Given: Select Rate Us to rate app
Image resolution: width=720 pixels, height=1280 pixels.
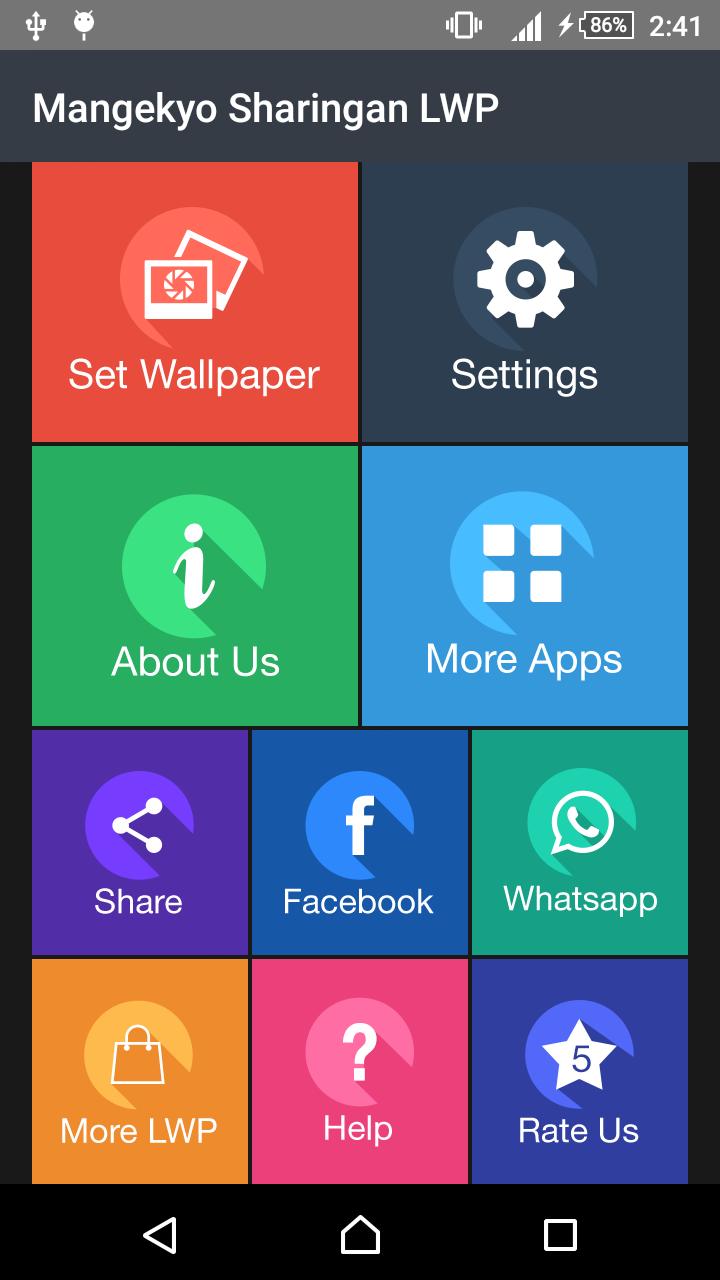Looking at the screenshot, I should [x=580, y=1071].
